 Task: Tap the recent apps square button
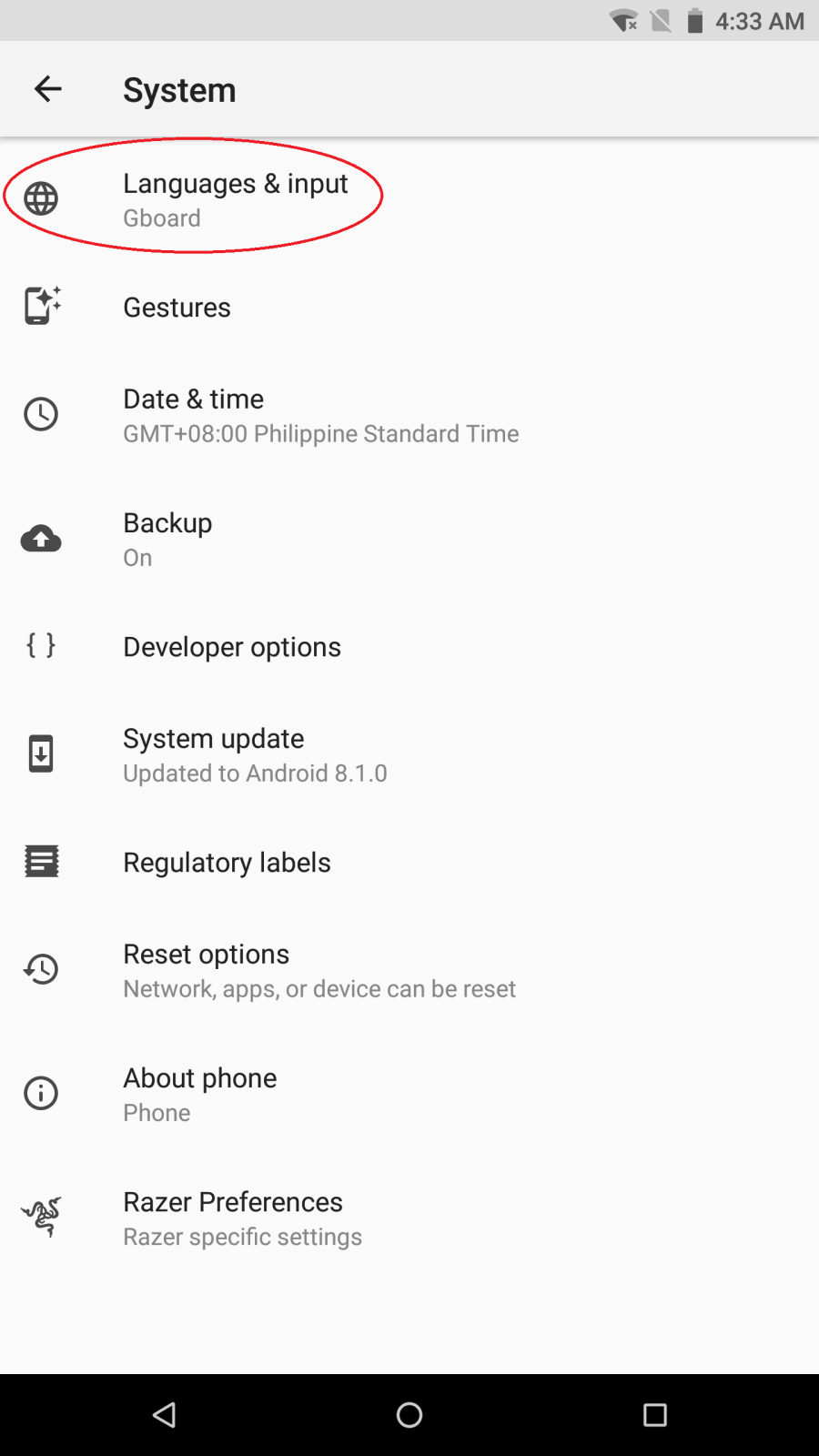tap(655, 1414)
